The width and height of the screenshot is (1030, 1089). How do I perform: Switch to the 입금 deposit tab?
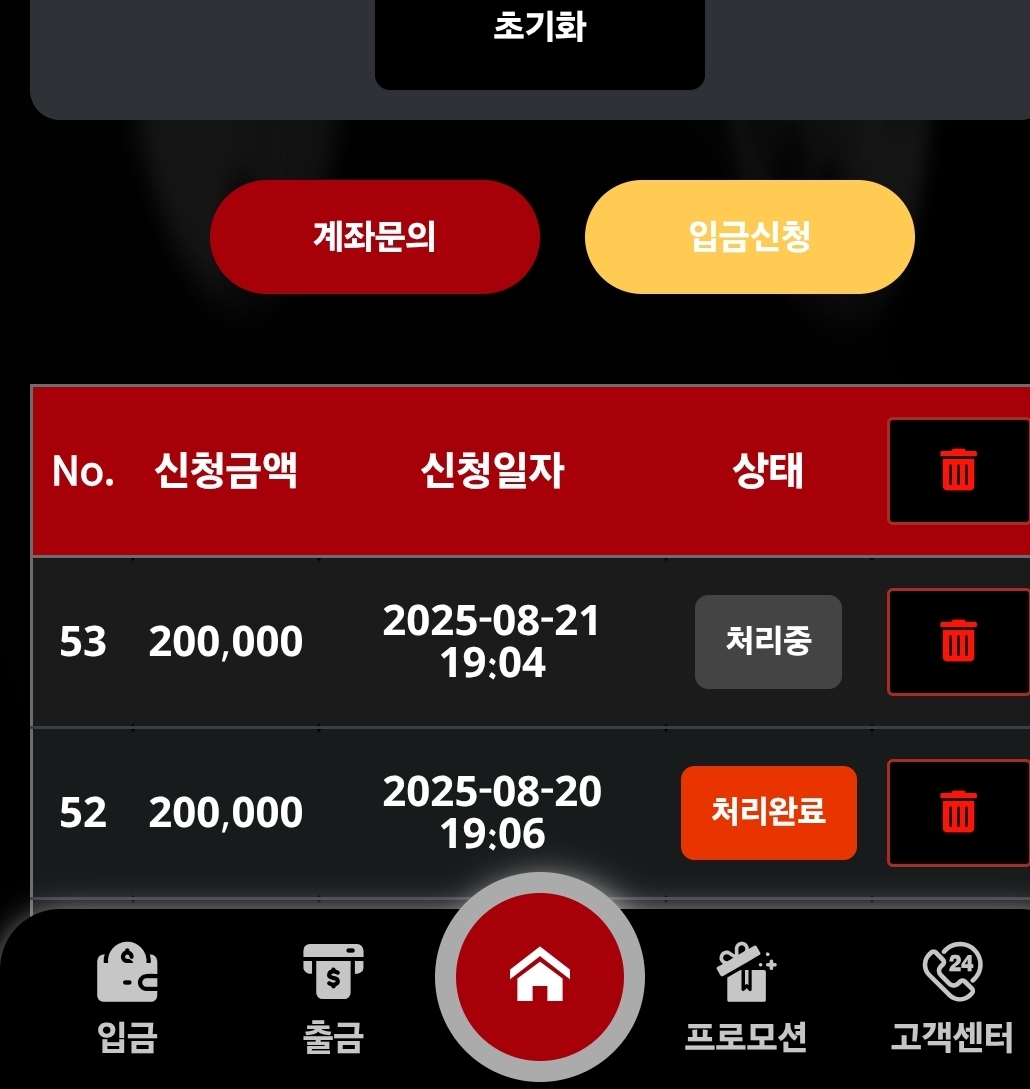[x=128, y=1000]
